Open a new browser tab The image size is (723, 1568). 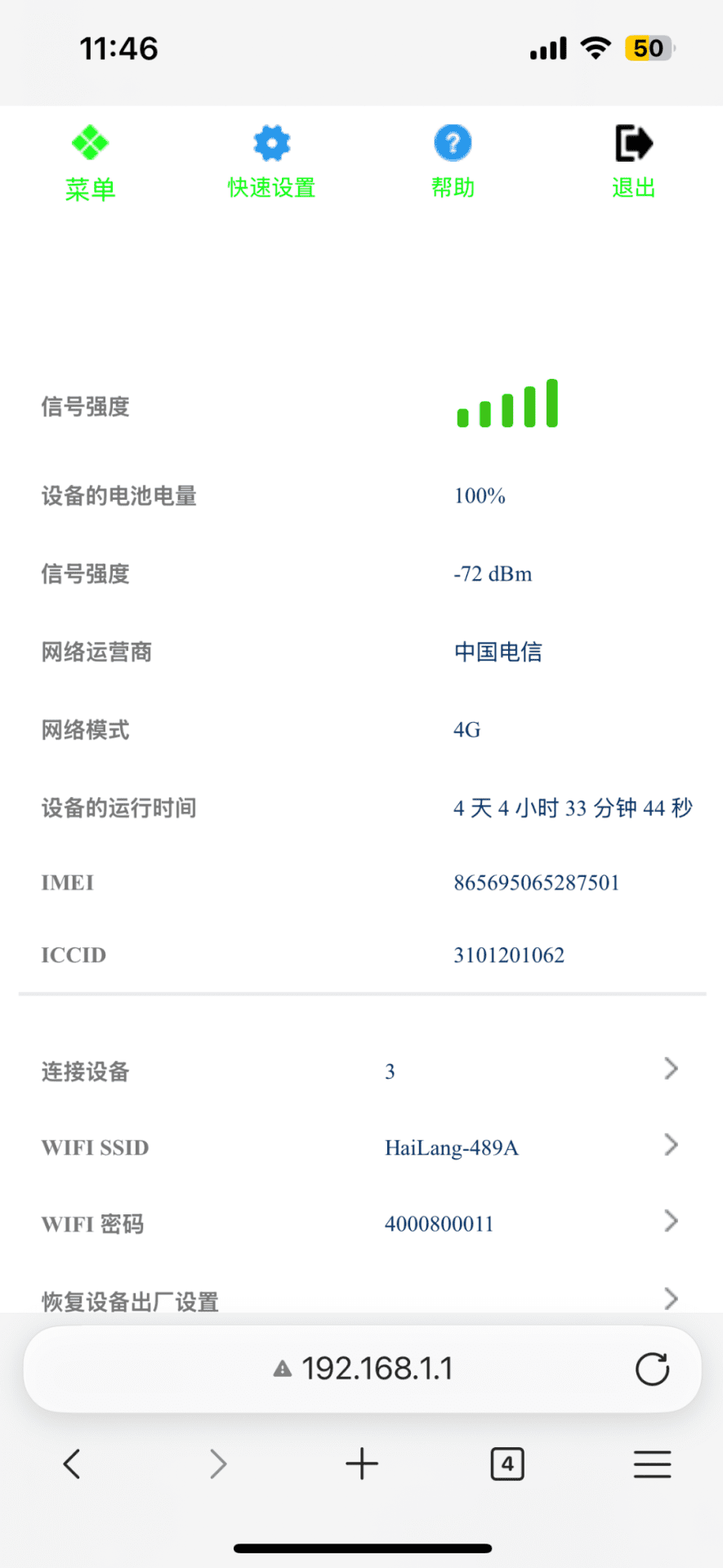point(362,1464)
